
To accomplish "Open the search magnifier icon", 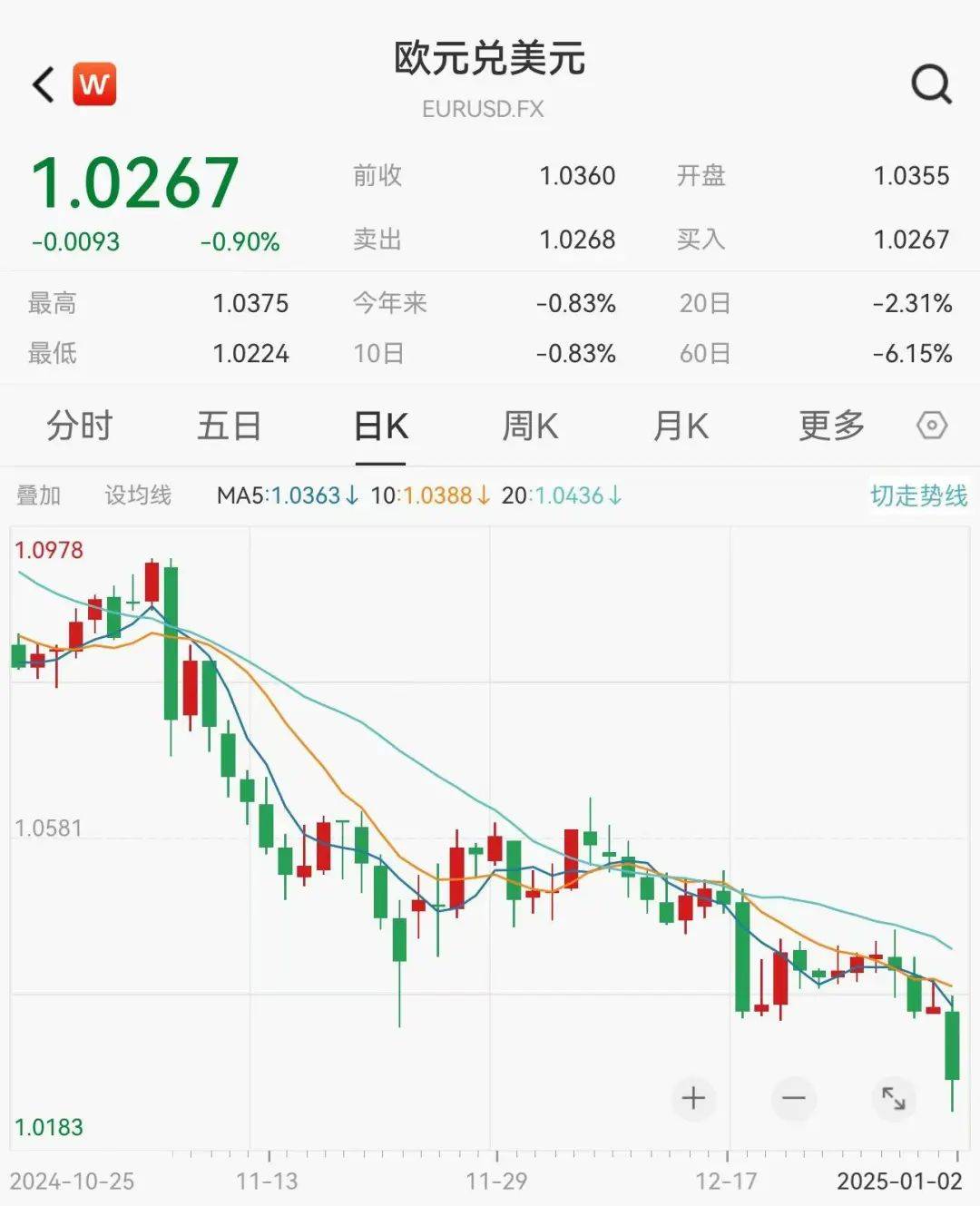I will (x=931, y=85).
